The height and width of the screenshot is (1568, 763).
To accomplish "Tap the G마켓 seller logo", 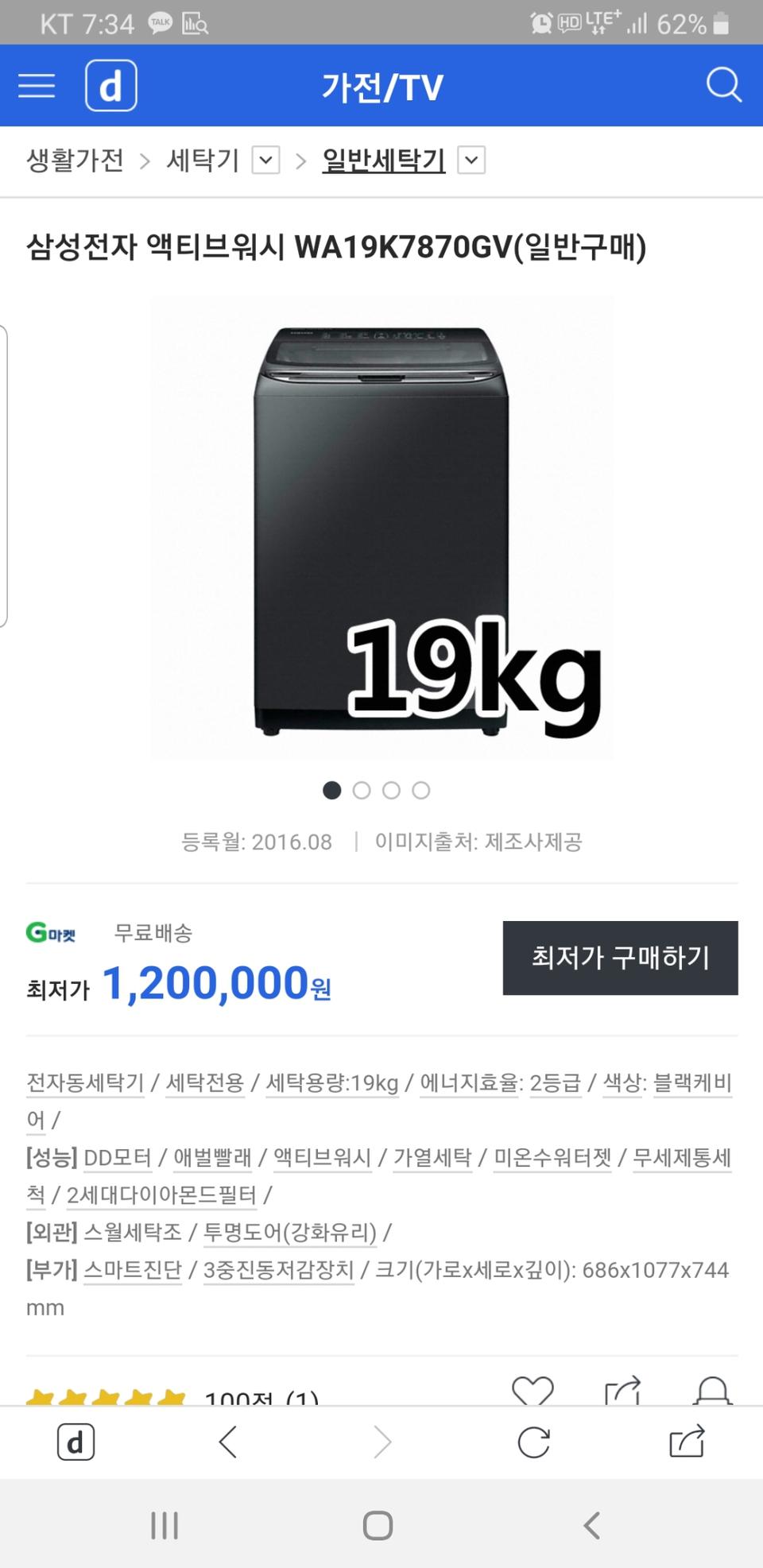I will pyautogui.click(x=52, y=934).
